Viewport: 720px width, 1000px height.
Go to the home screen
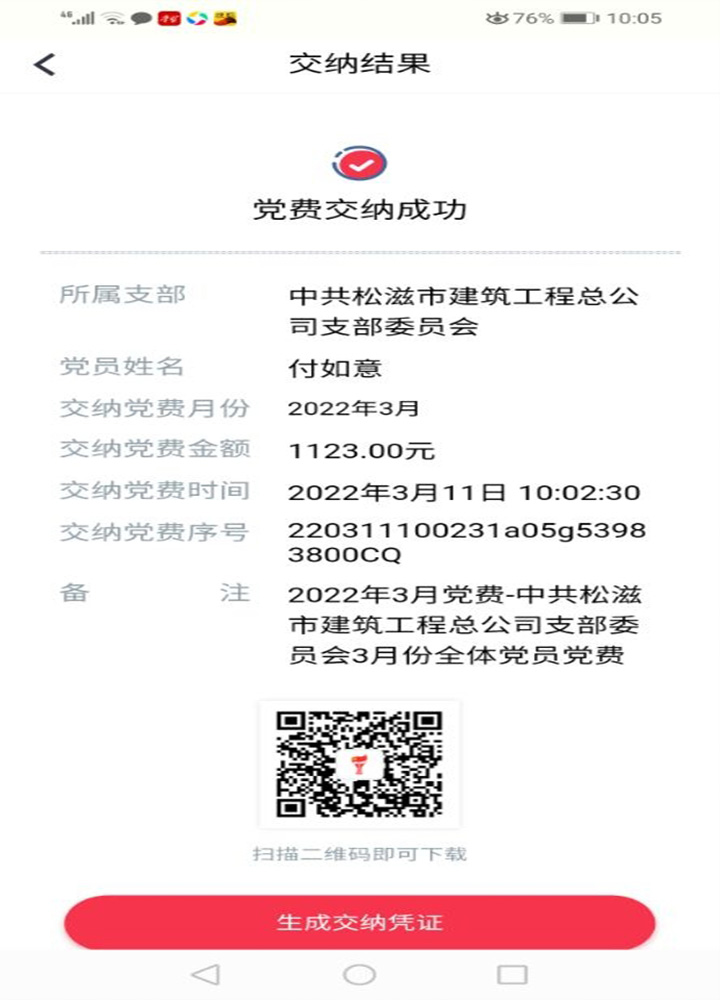[x=360, y=974]
